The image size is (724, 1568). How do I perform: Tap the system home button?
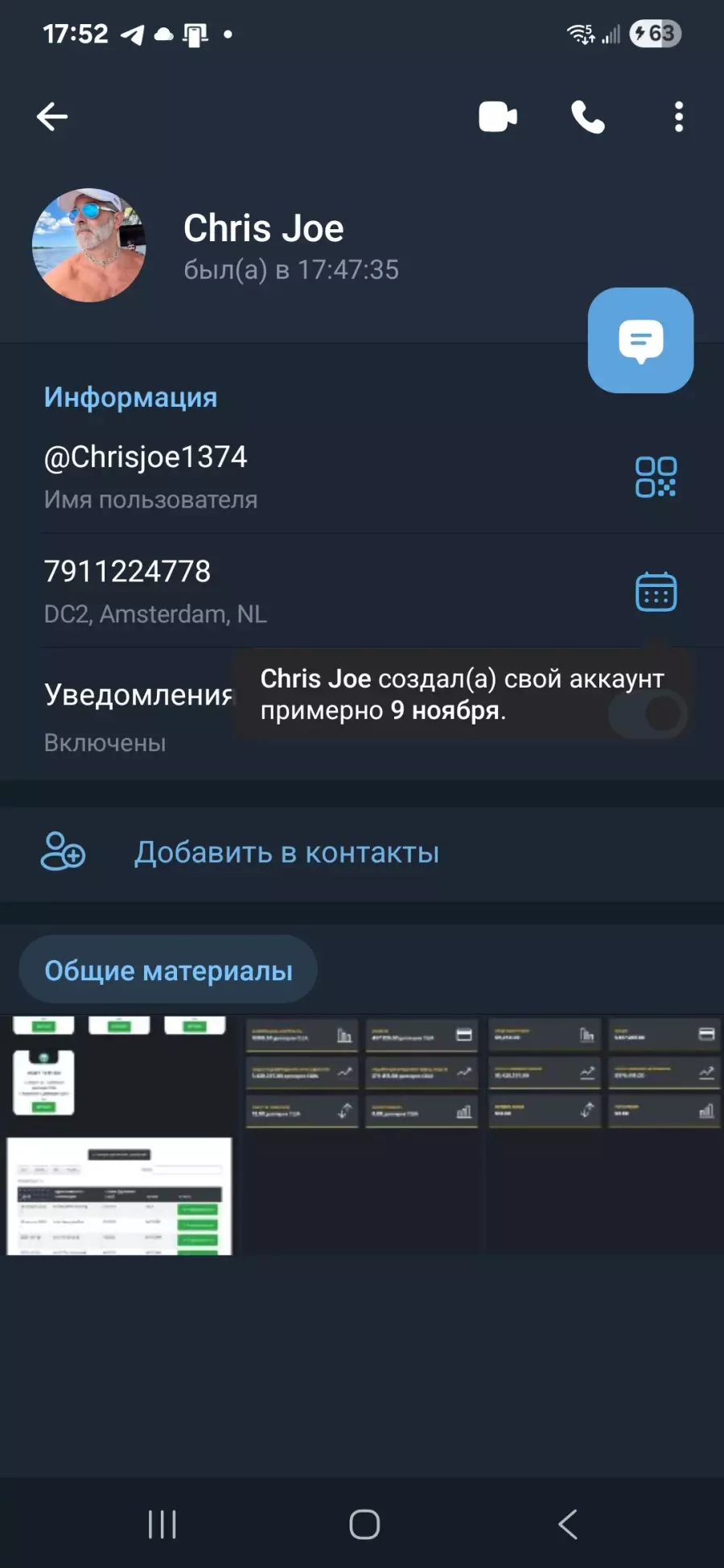364,1524
